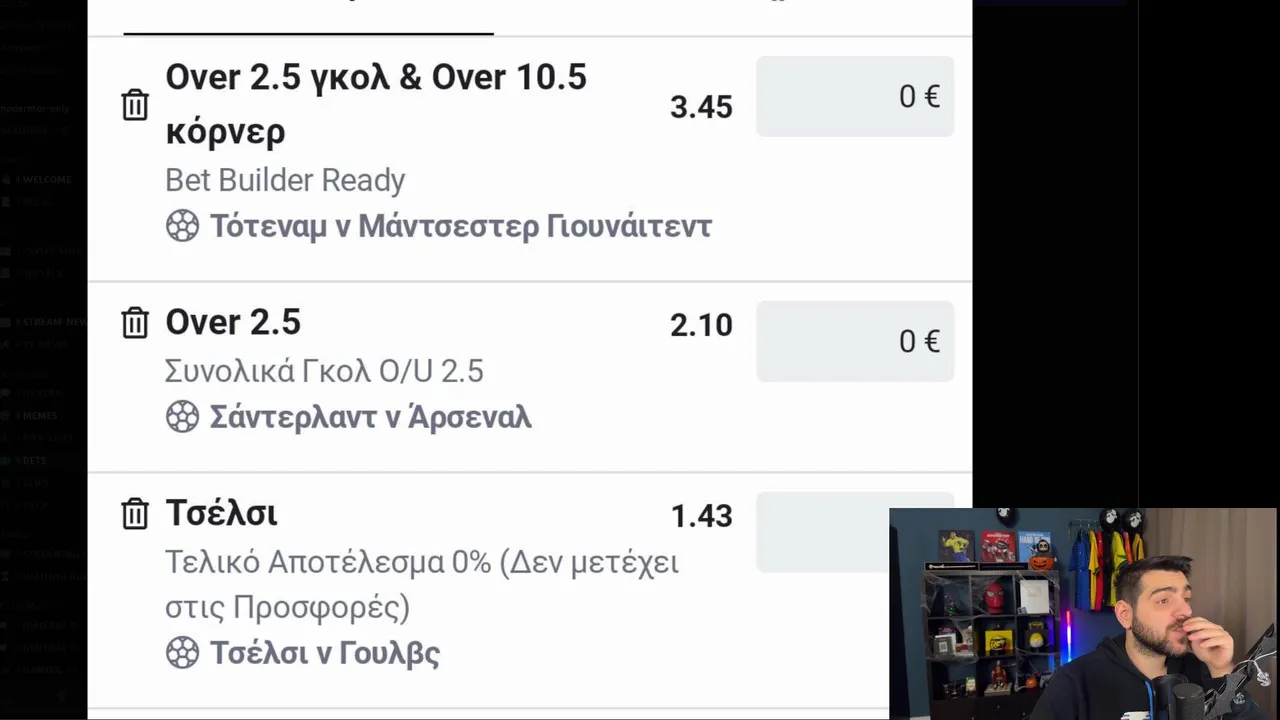The width and height of the screenshot is (1280, 720).
Task: Delete the Τσέλσι selection from betslip
Action: (x=135, y=514)
